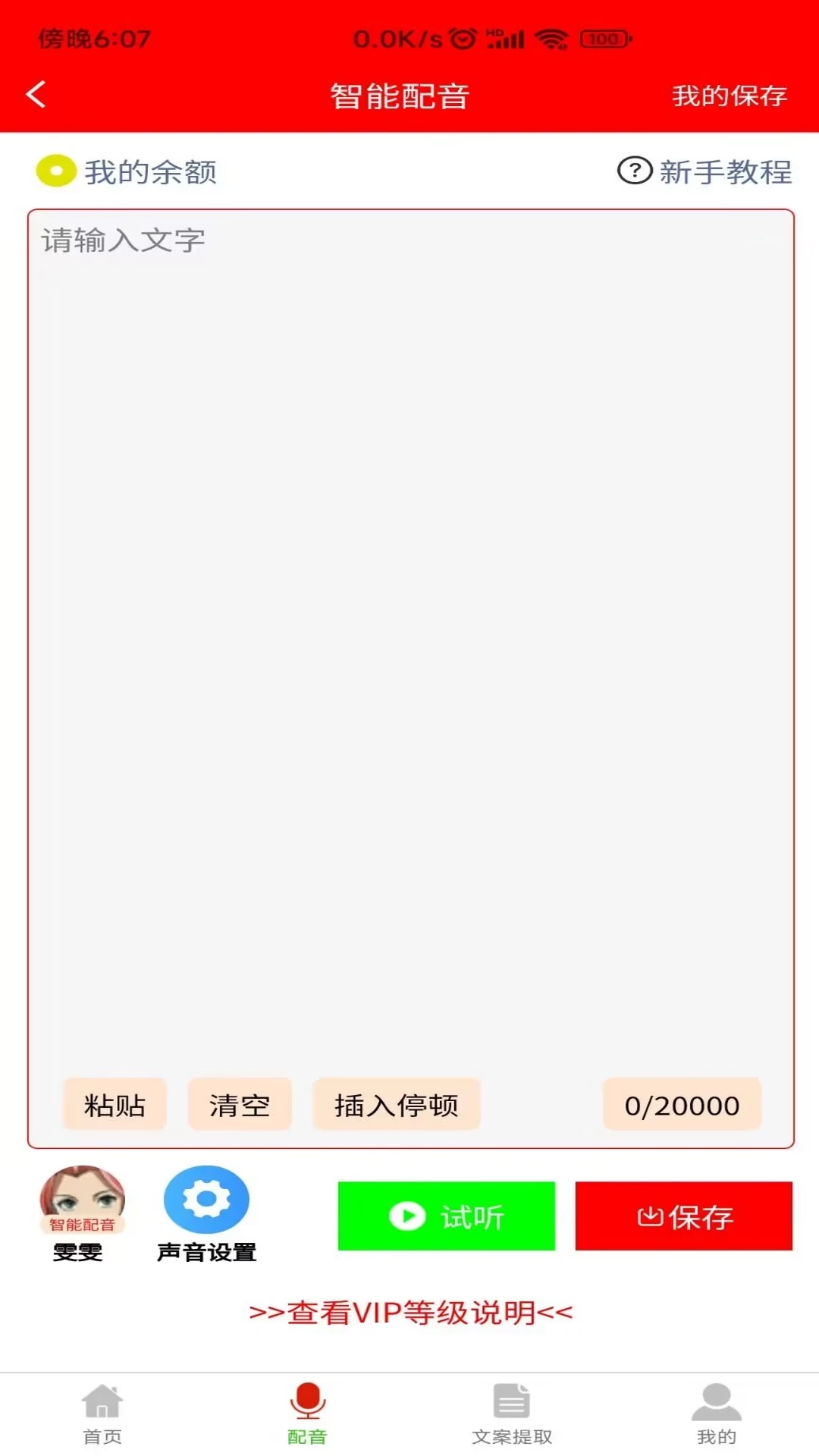Insert a pause via 插入停顿
This screenshot has height=1456, width=819.
(x=397, y=1105)
